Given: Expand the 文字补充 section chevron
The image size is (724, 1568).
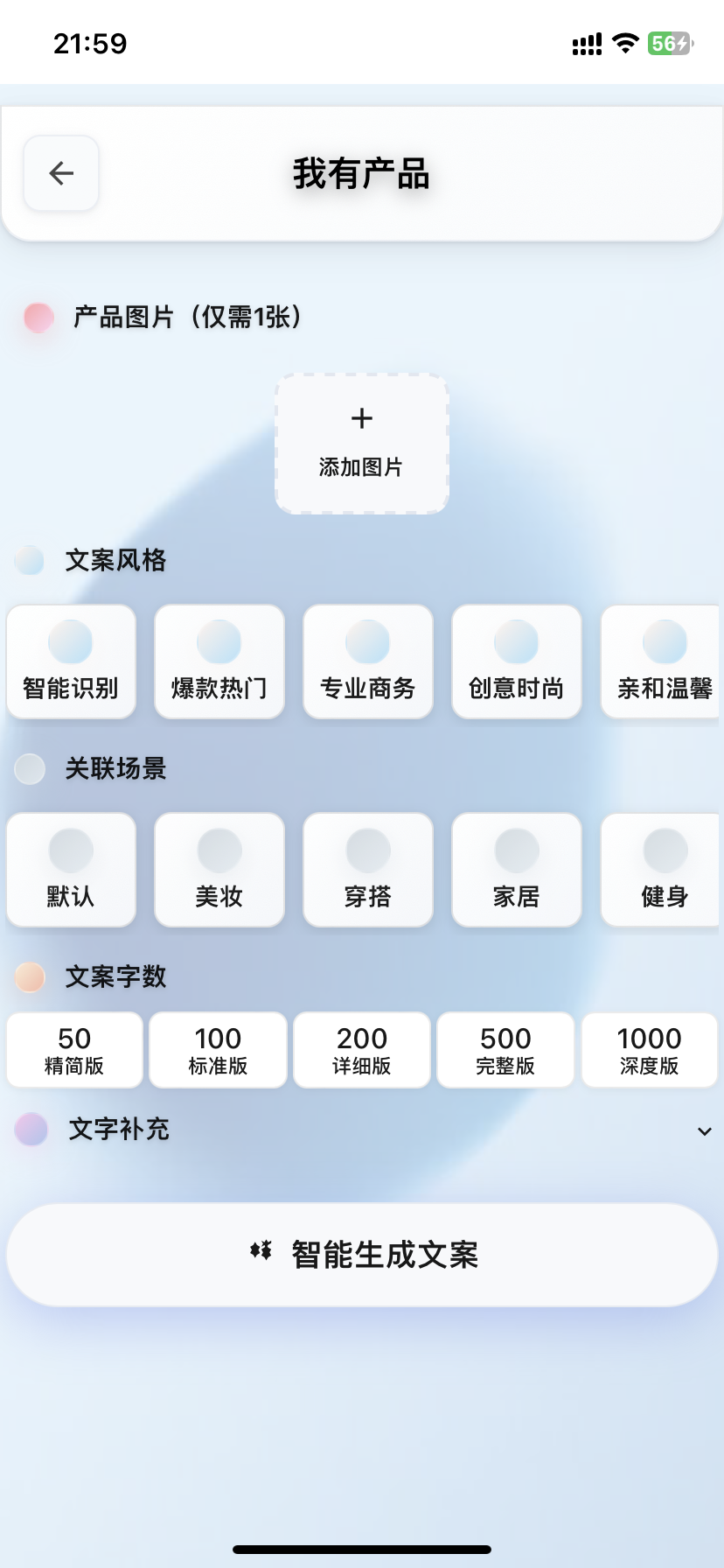Looking at the screenshot, I should pos(705,1130).
